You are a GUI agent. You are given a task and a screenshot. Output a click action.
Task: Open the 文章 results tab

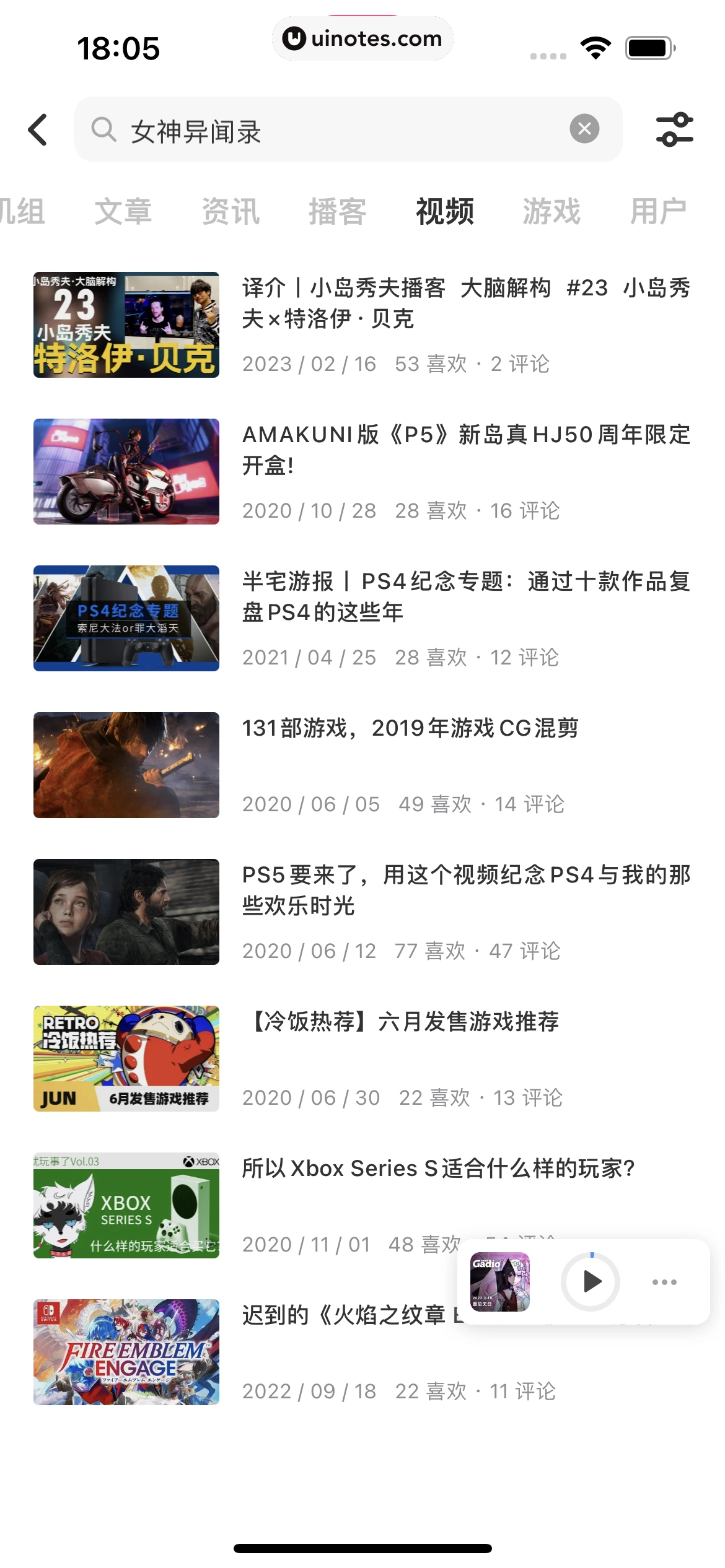tap(125, 212)
